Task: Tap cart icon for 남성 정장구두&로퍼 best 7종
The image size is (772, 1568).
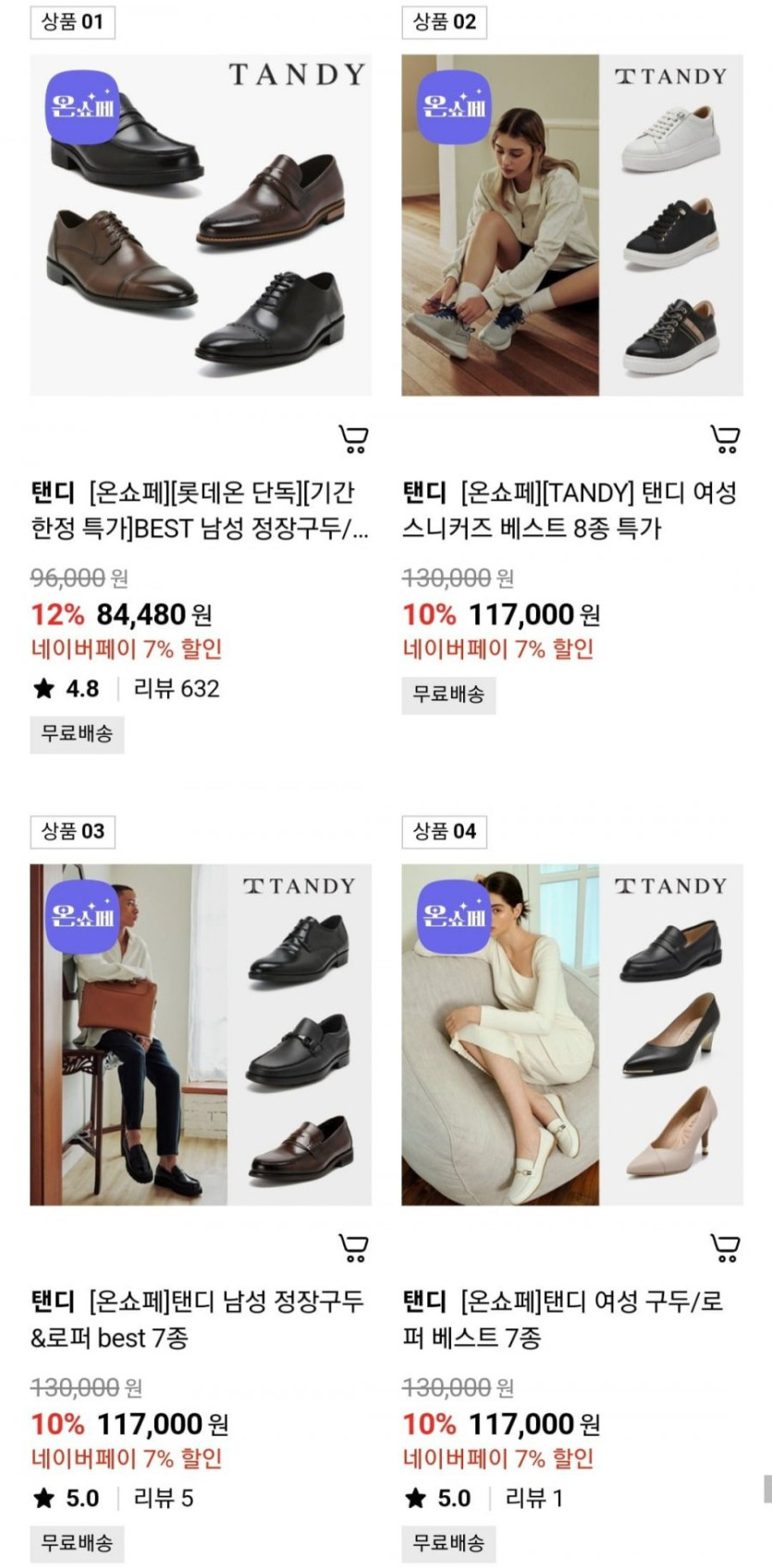Action: tap(353, 1248)
